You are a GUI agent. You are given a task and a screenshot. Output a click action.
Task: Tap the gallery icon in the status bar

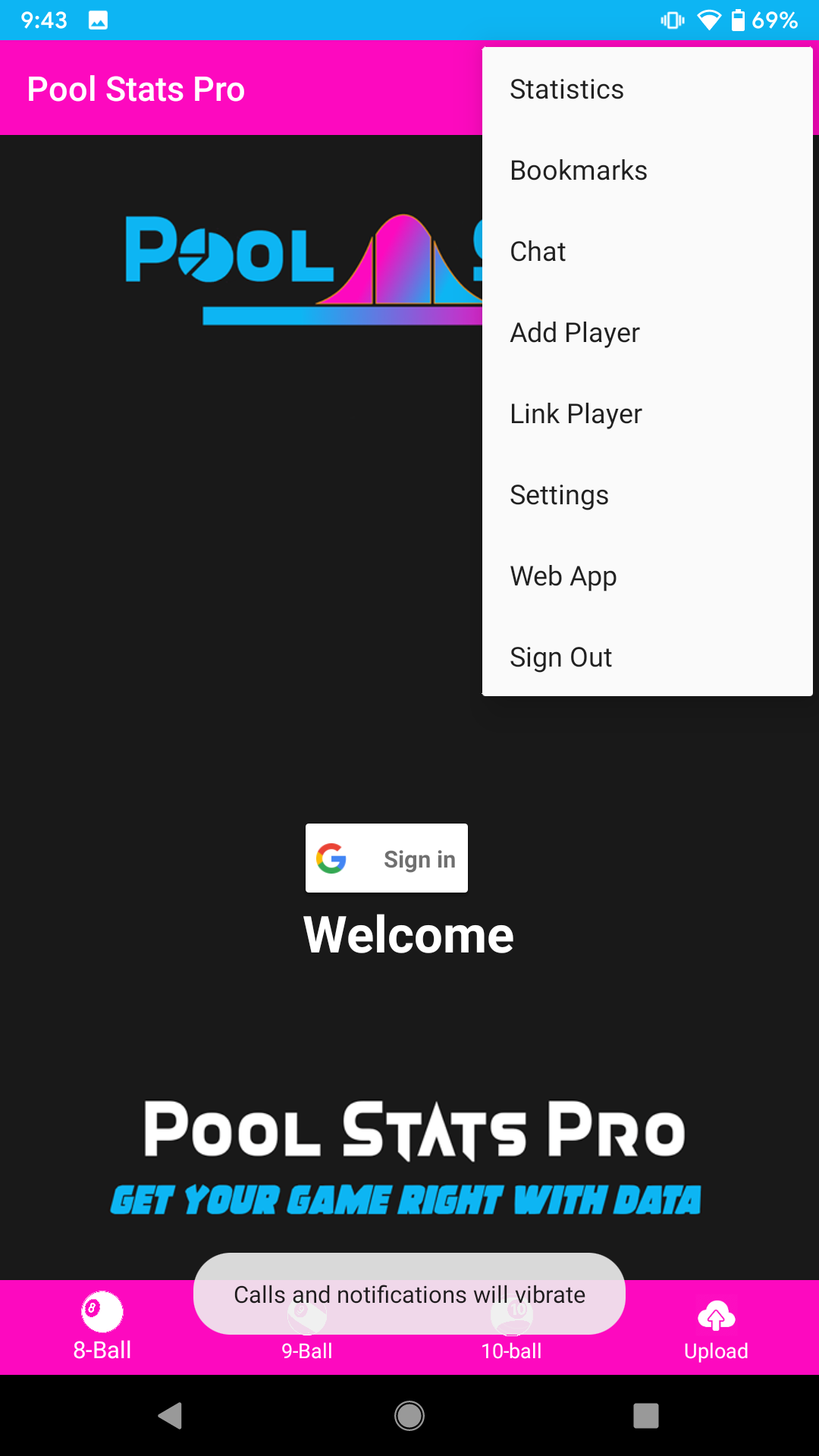click(99, 20)
